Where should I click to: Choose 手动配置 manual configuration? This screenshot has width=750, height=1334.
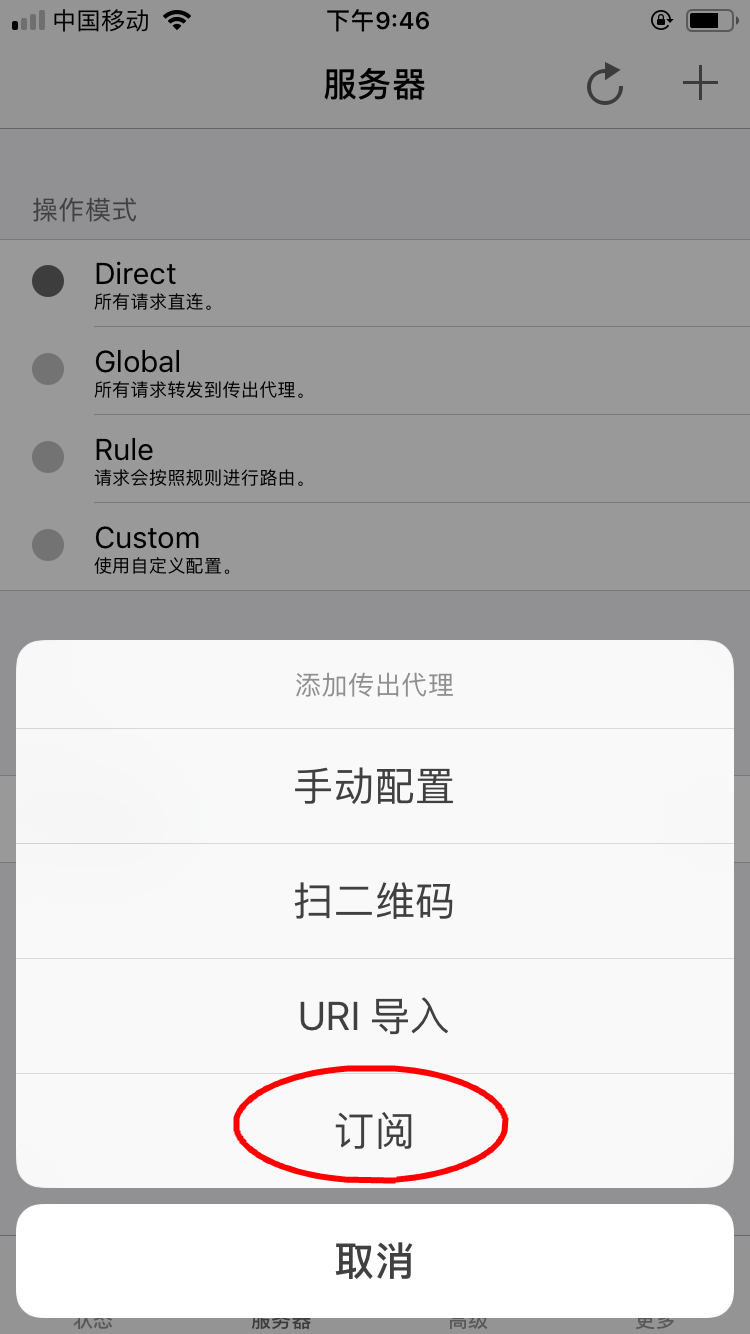pyautogui.click(x=375, y=786)
